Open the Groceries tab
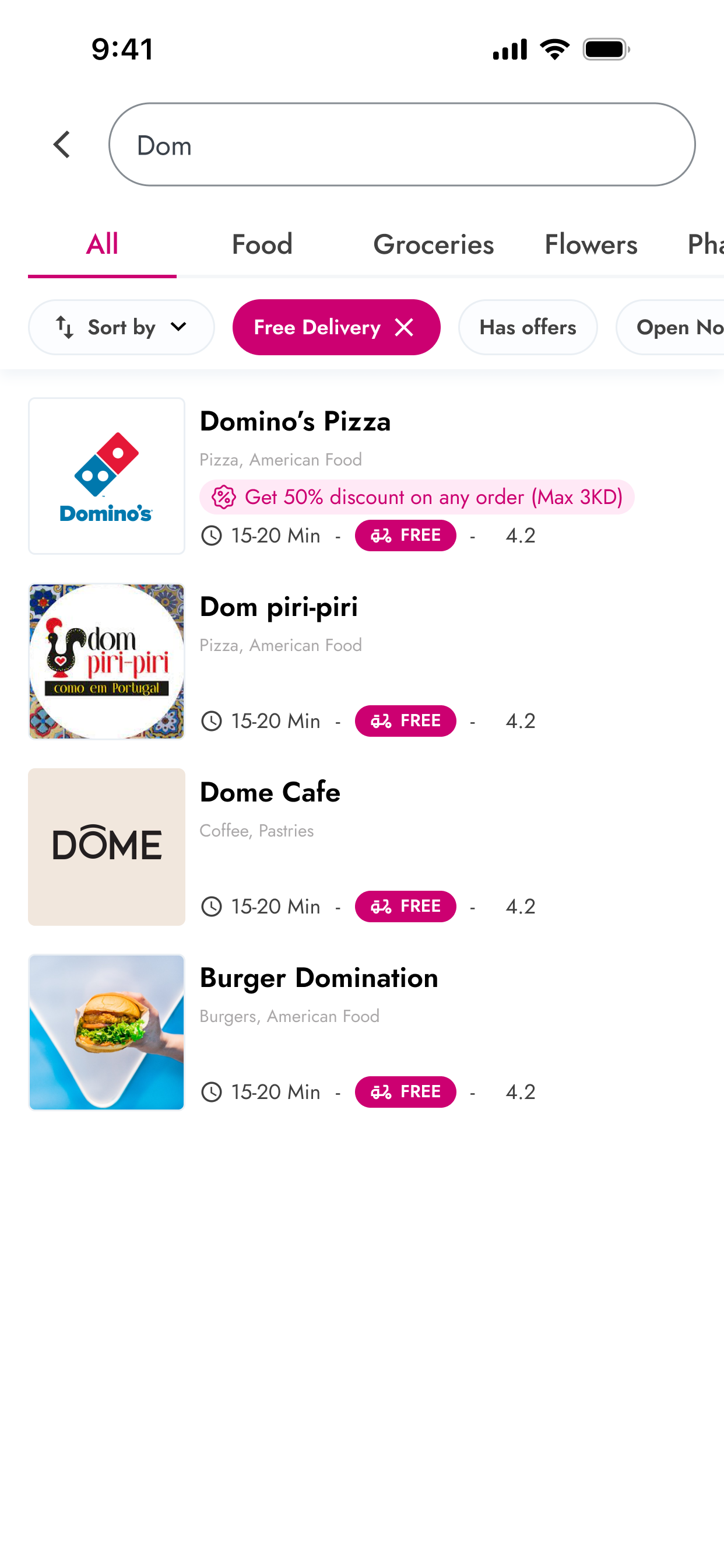Viewport: 724px width, 1568px height. pyautogui.click(x=433, y=244)
